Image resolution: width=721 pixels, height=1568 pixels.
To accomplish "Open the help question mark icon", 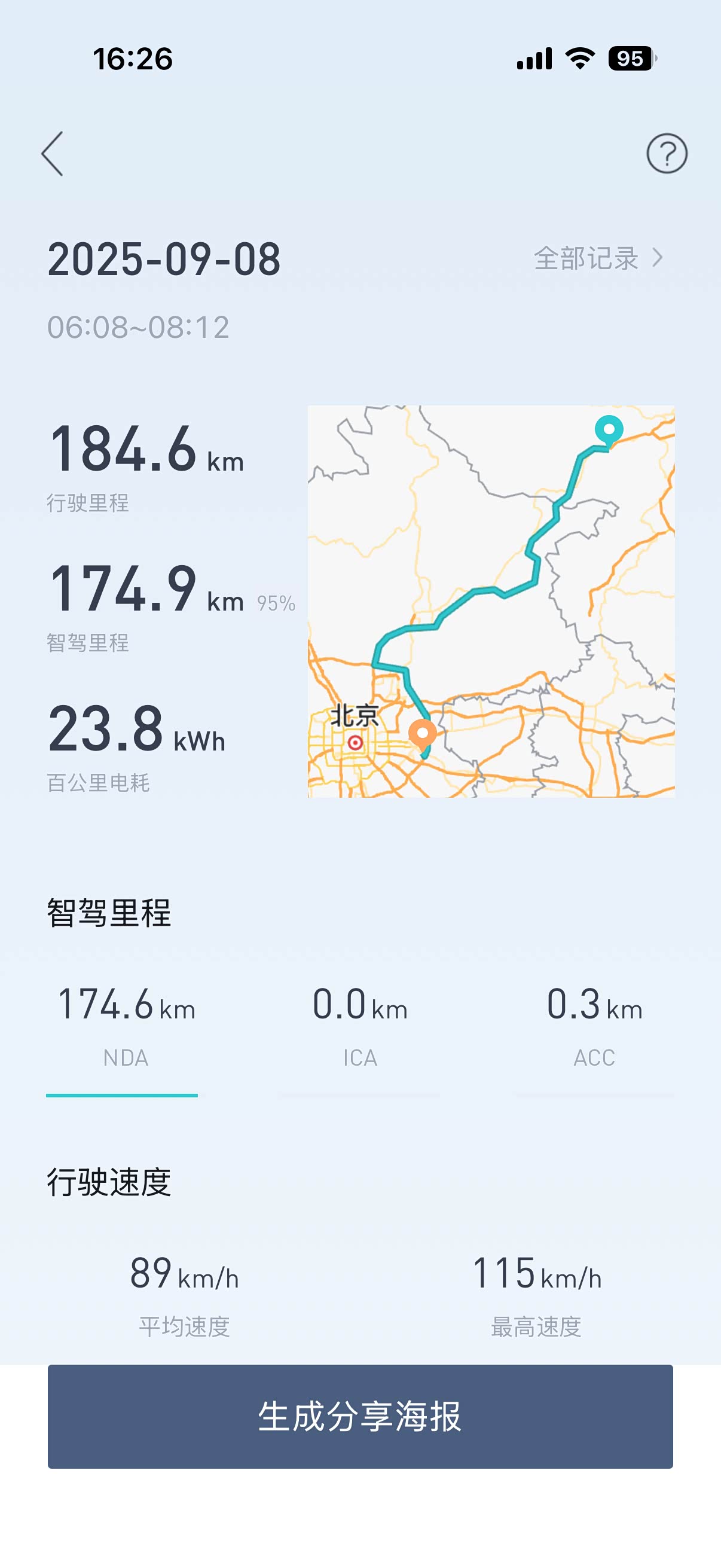I will [x=666, y=154].
